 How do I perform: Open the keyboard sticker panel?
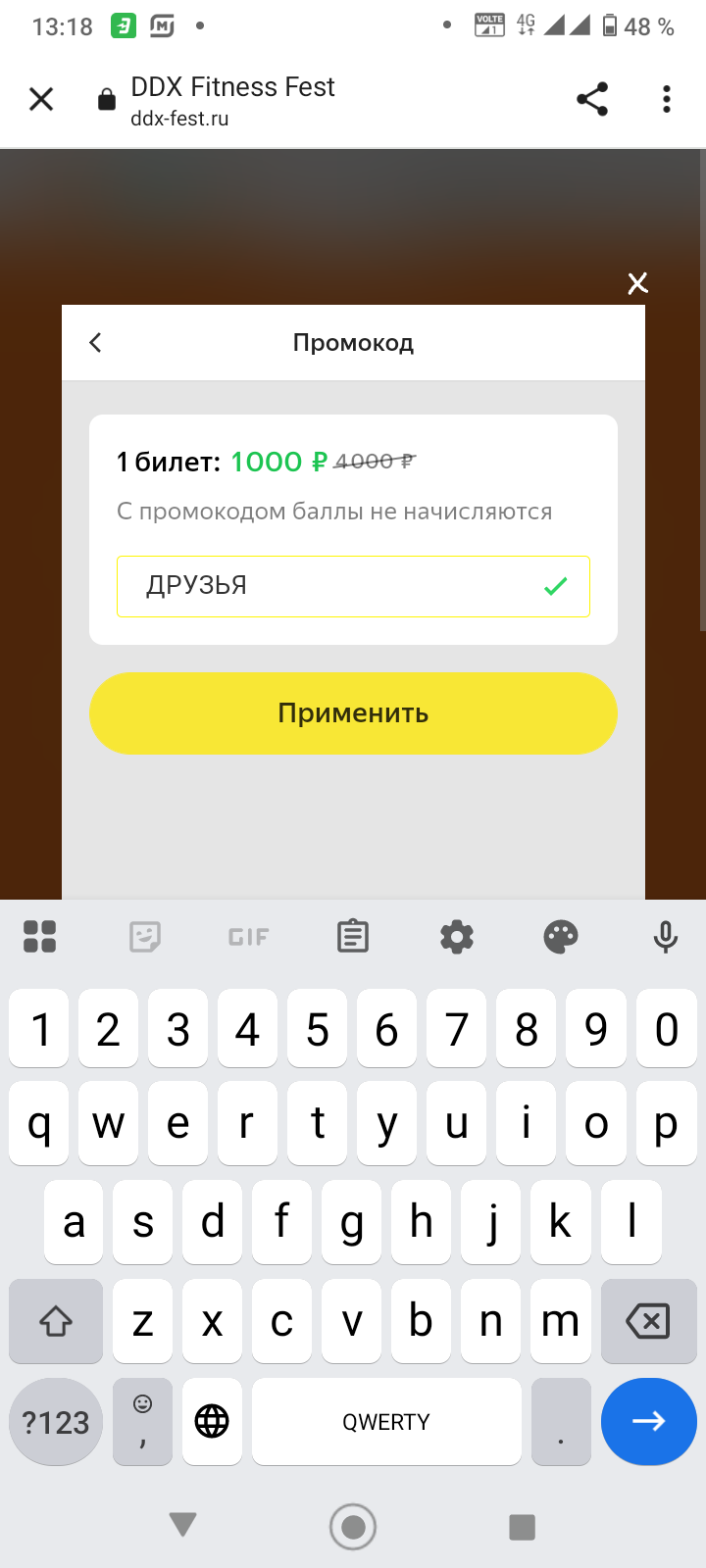point(145,937)
